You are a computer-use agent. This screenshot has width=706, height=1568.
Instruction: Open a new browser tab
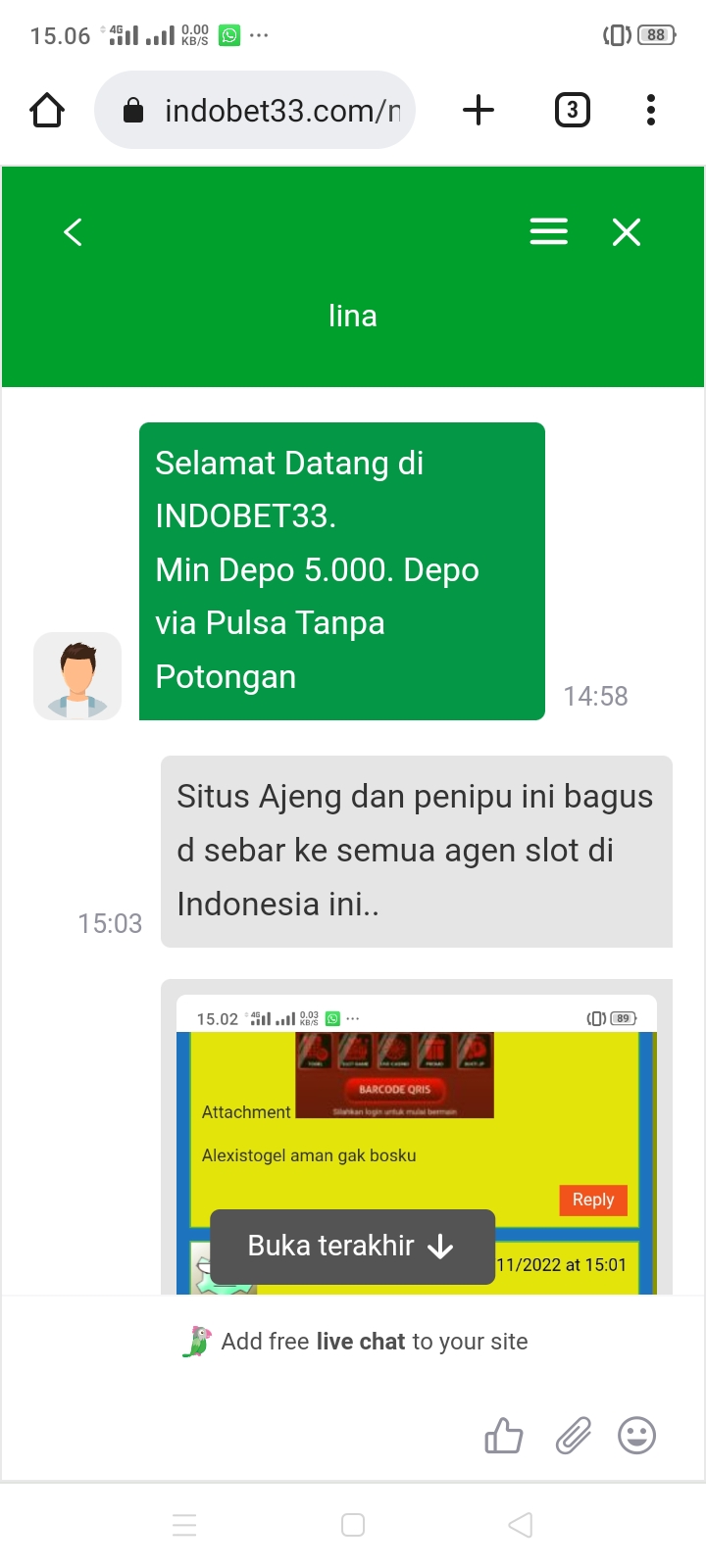click(479, 110)
